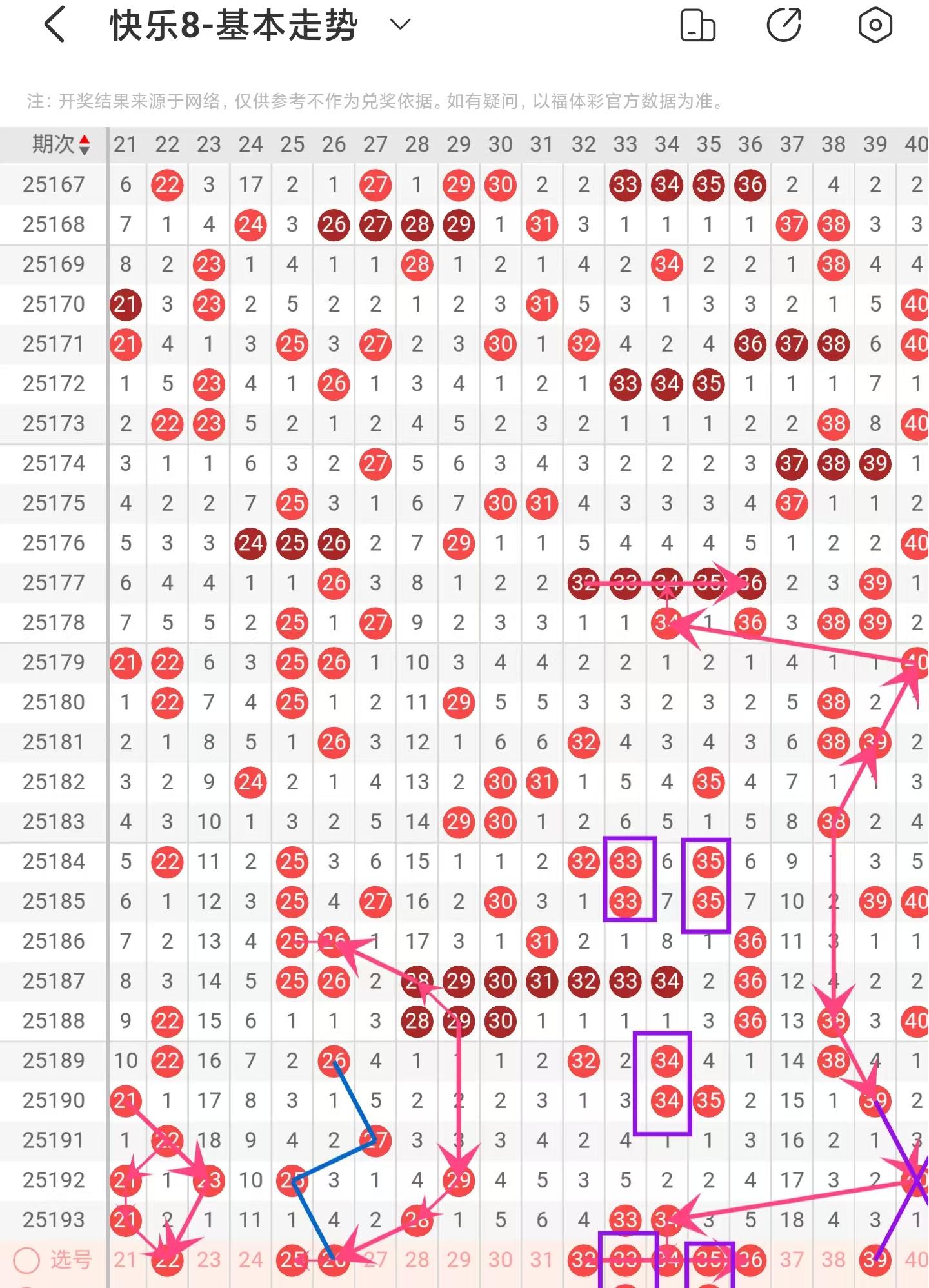
Task: Deselect number 32 in the 选号 row
Action: tap(583, 1260)
